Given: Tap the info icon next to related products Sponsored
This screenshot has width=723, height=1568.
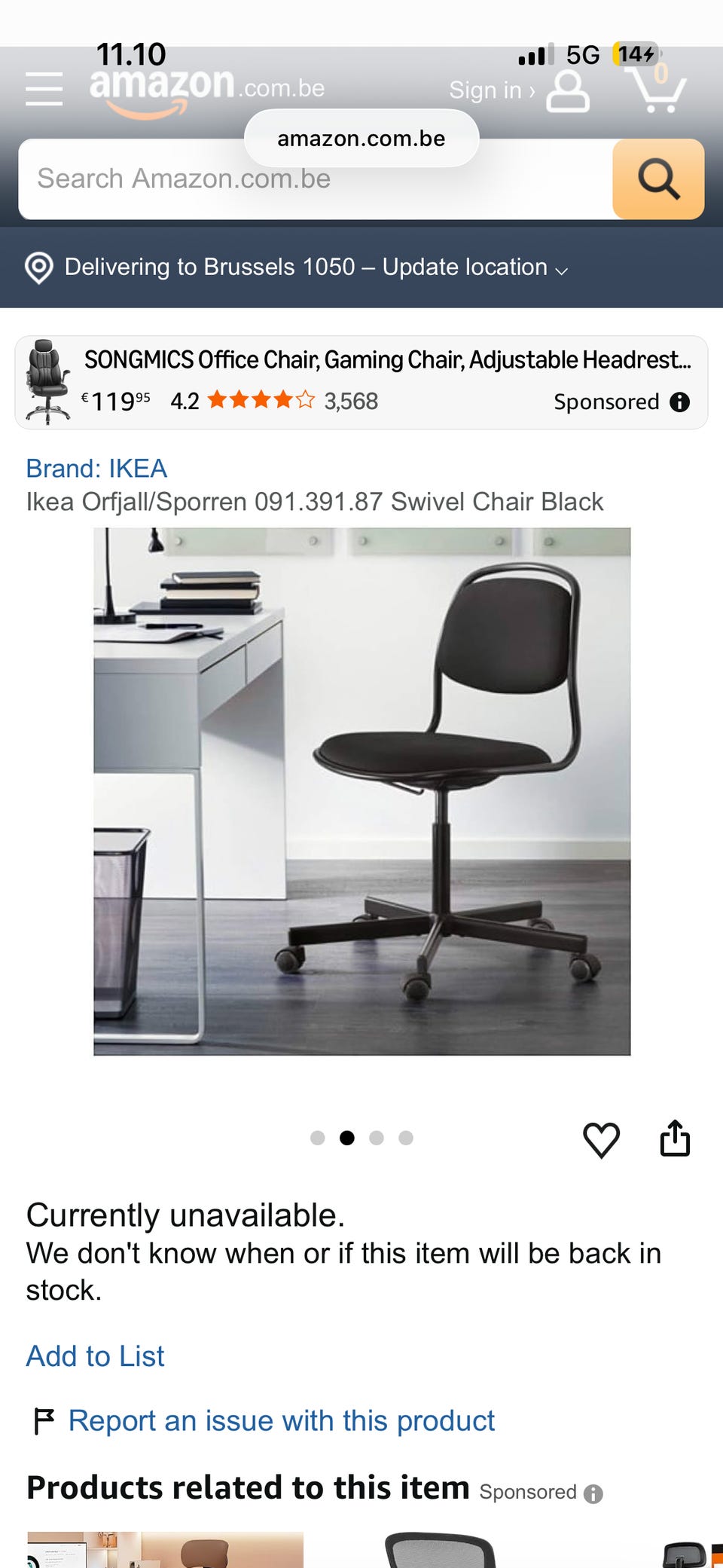Looking at the screenshot, I should pyautogui.click(x=593, y=1493).
